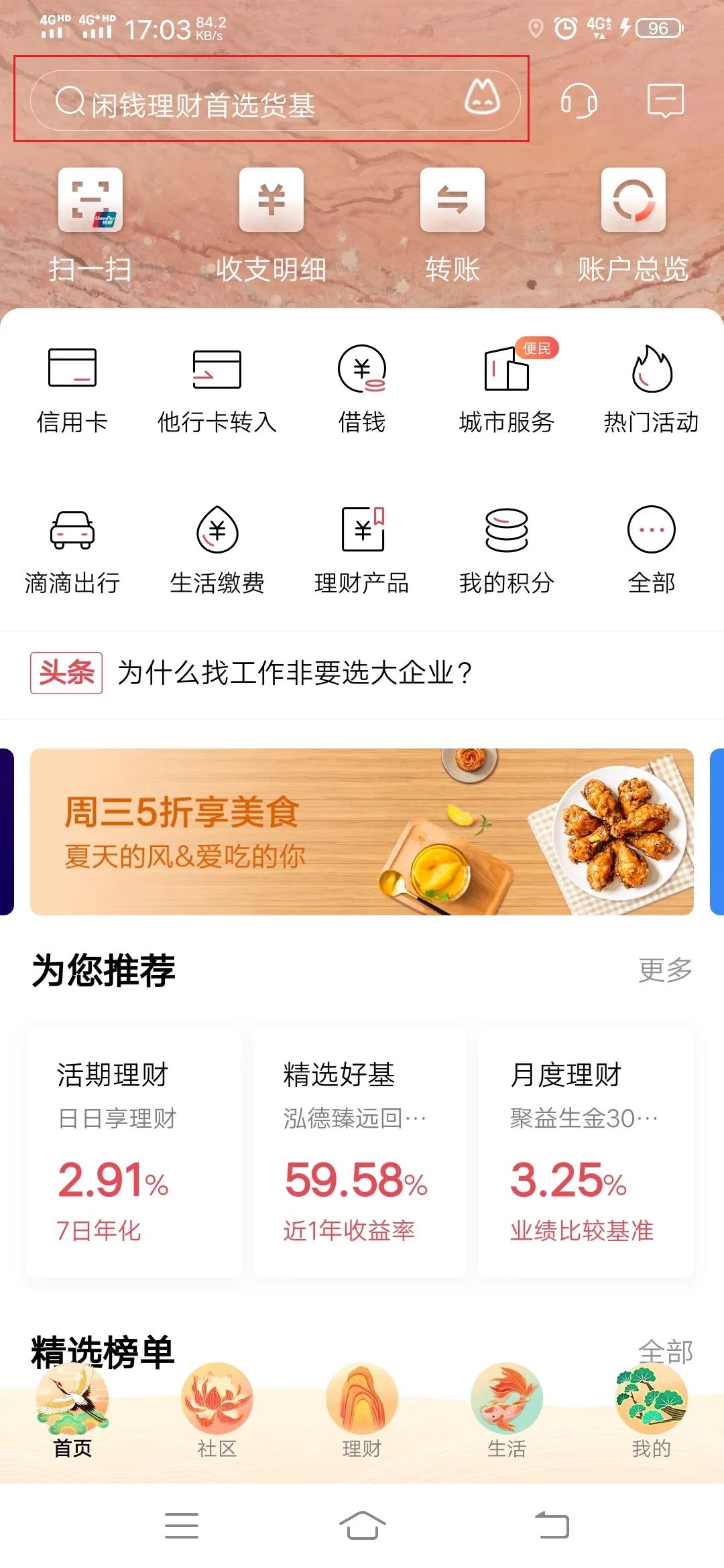Open customer service headset icon
This screenshot has height=1568, width=724.
point(579,102)
